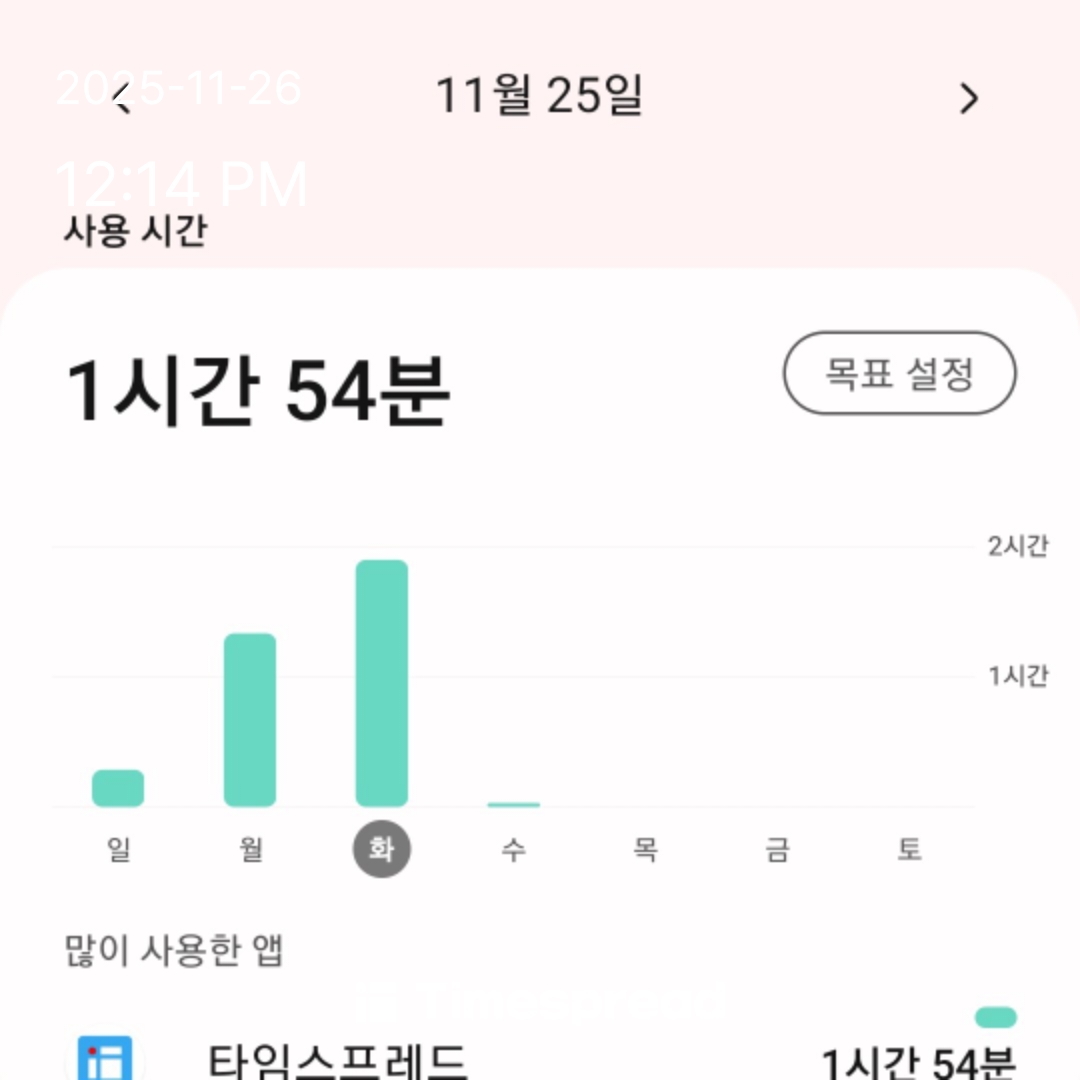Select 수 (Wednesday) in the chart
Viewport: 1080px width, 1080px height.
tap(514, 851)
